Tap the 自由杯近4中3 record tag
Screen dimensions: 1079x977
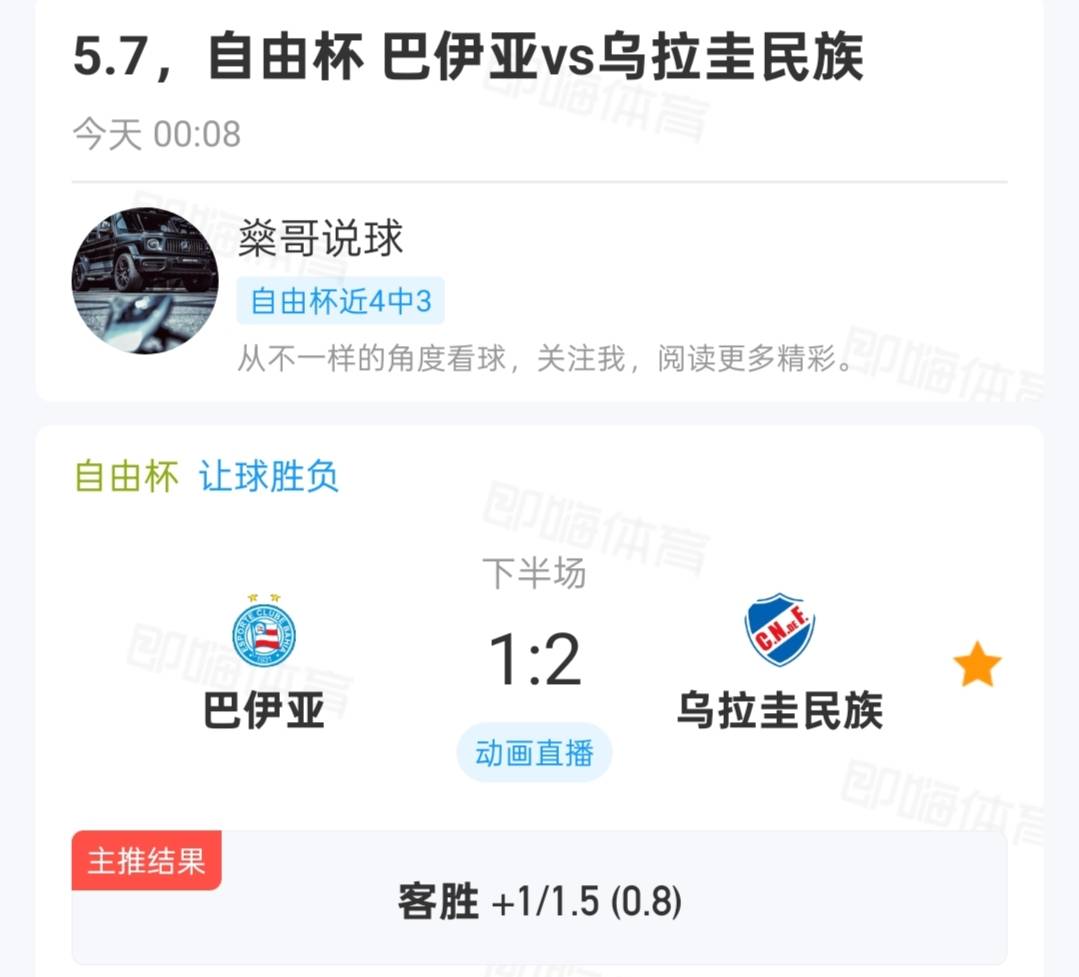coord(340,301)
